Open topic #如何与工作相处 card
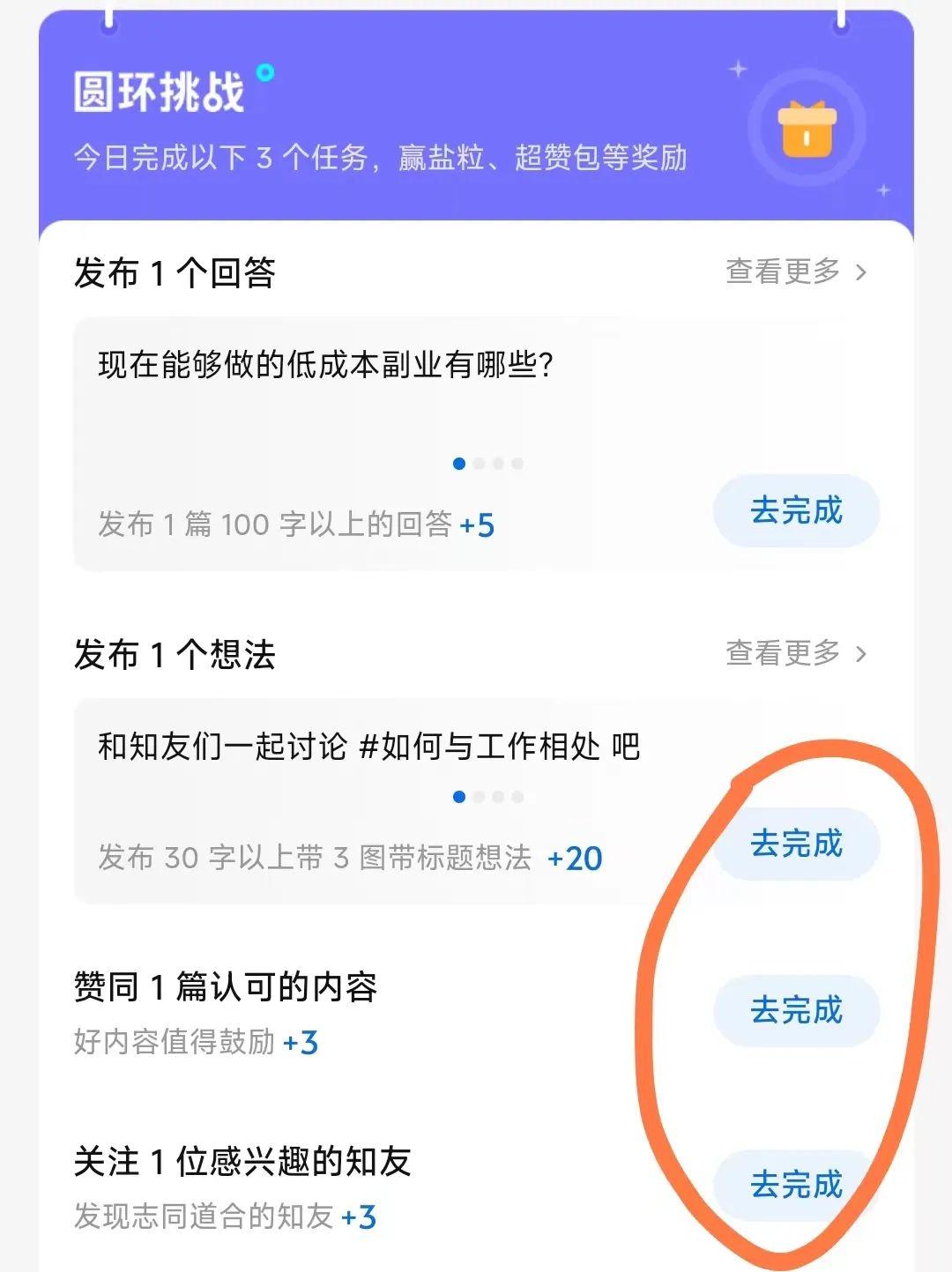This screenshot has height=1272, width=952. tap(368, 748)
